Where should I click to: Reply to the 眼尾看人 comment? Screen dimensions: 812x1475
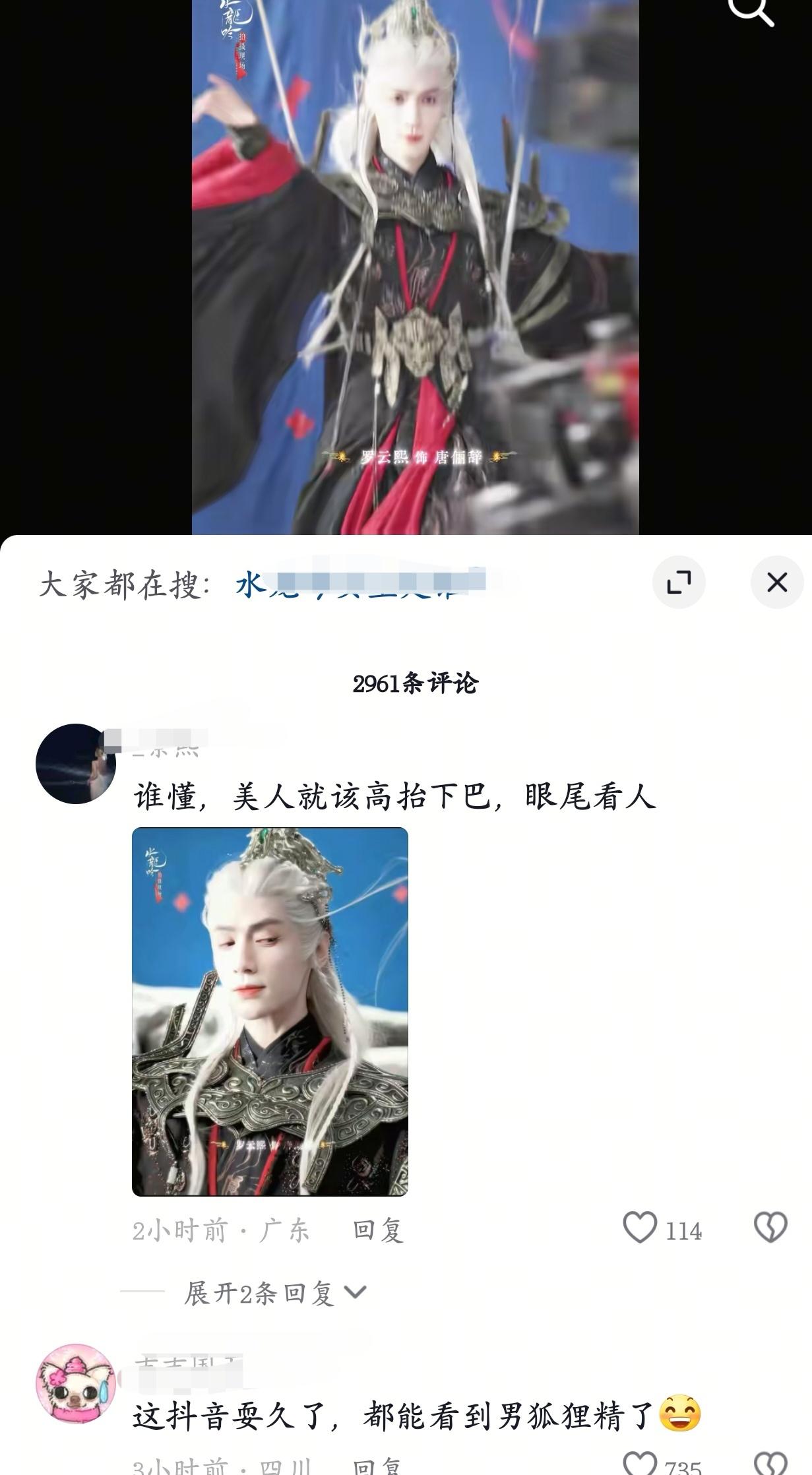(x=377, y=1230)
